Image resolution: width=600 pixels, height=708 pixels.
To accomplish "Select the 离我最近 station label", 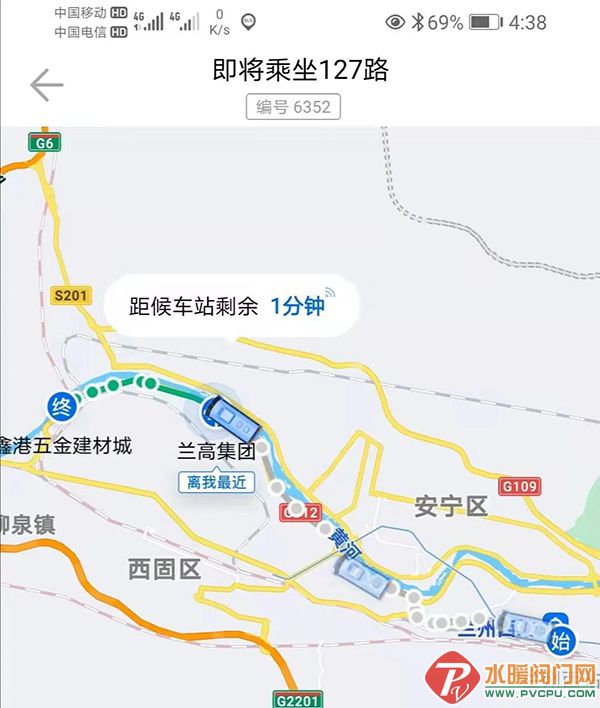I will (x=218, y=483).
